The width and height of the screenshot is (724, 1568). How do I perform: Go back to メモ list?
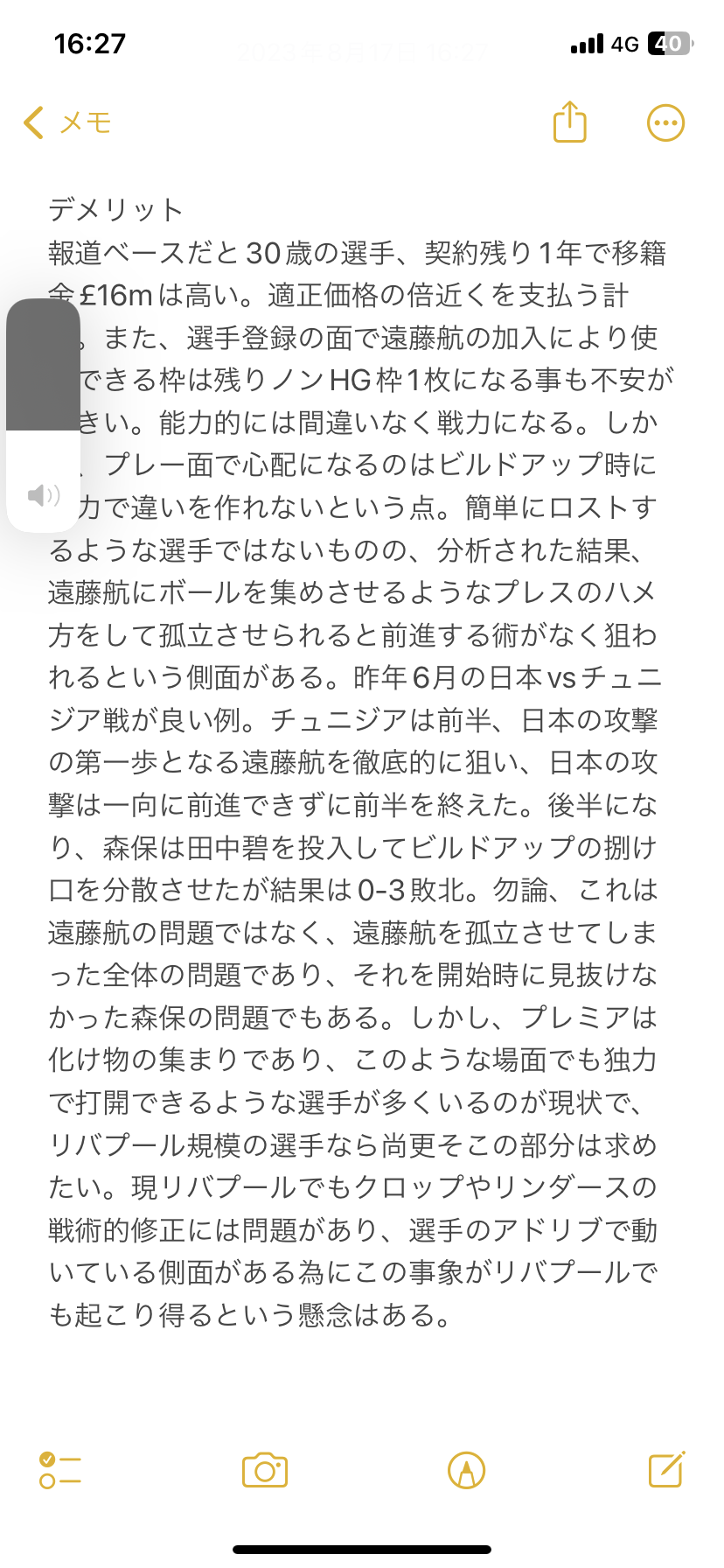(67, 122)
